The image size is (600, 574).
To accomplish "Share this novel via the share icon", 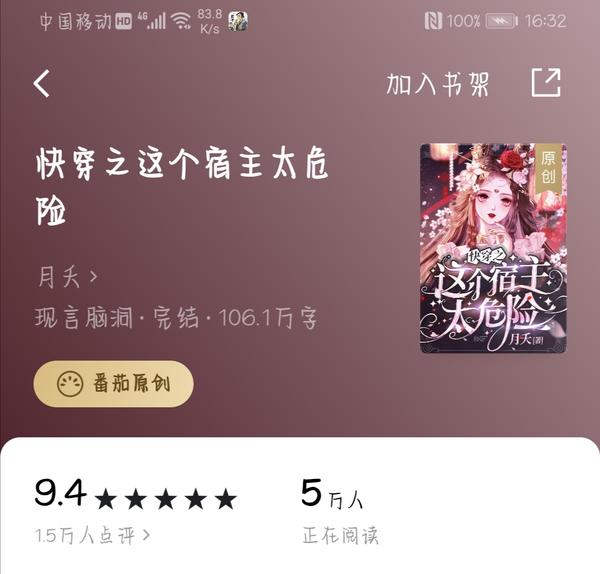I will (x=546, y=83).
